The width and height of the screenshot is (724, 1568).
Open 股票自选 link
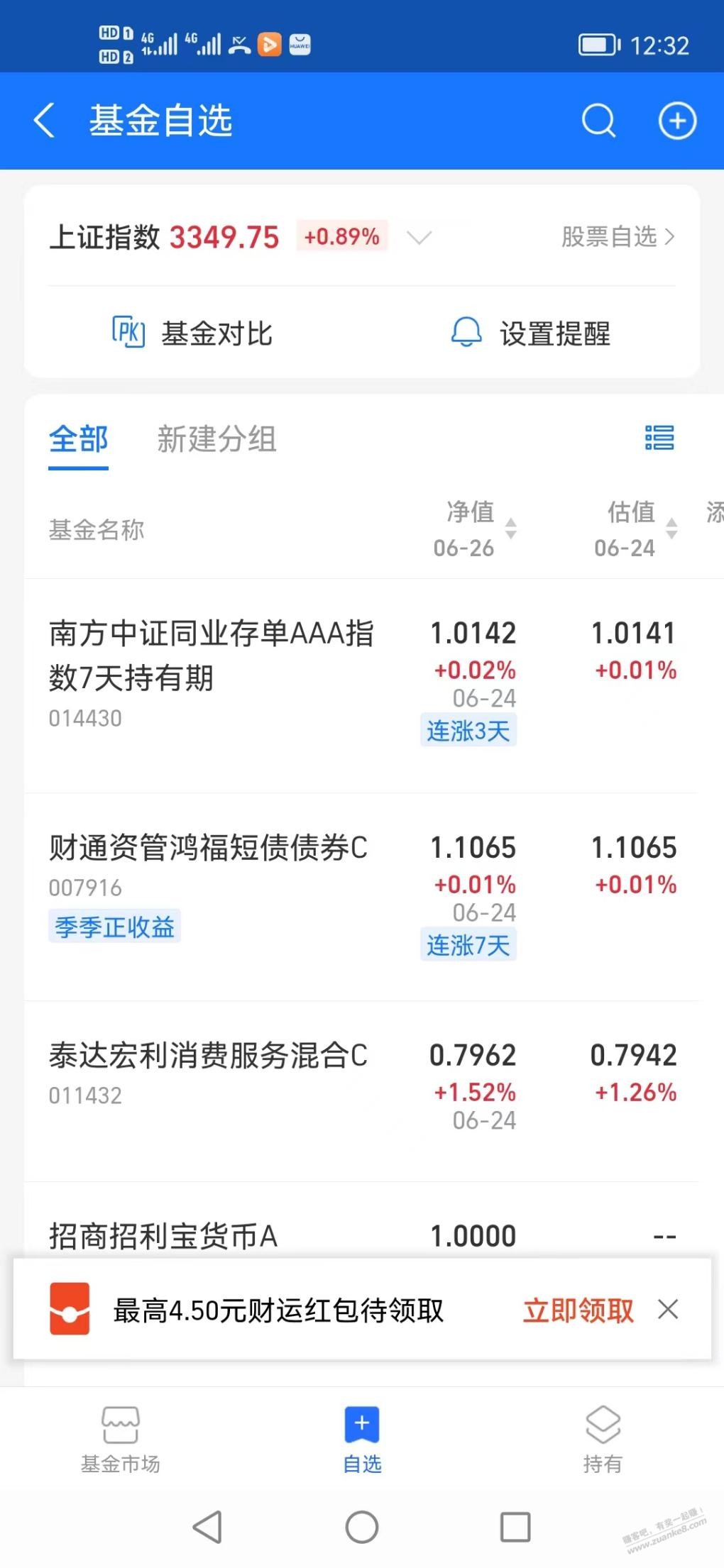pos(617,237)
